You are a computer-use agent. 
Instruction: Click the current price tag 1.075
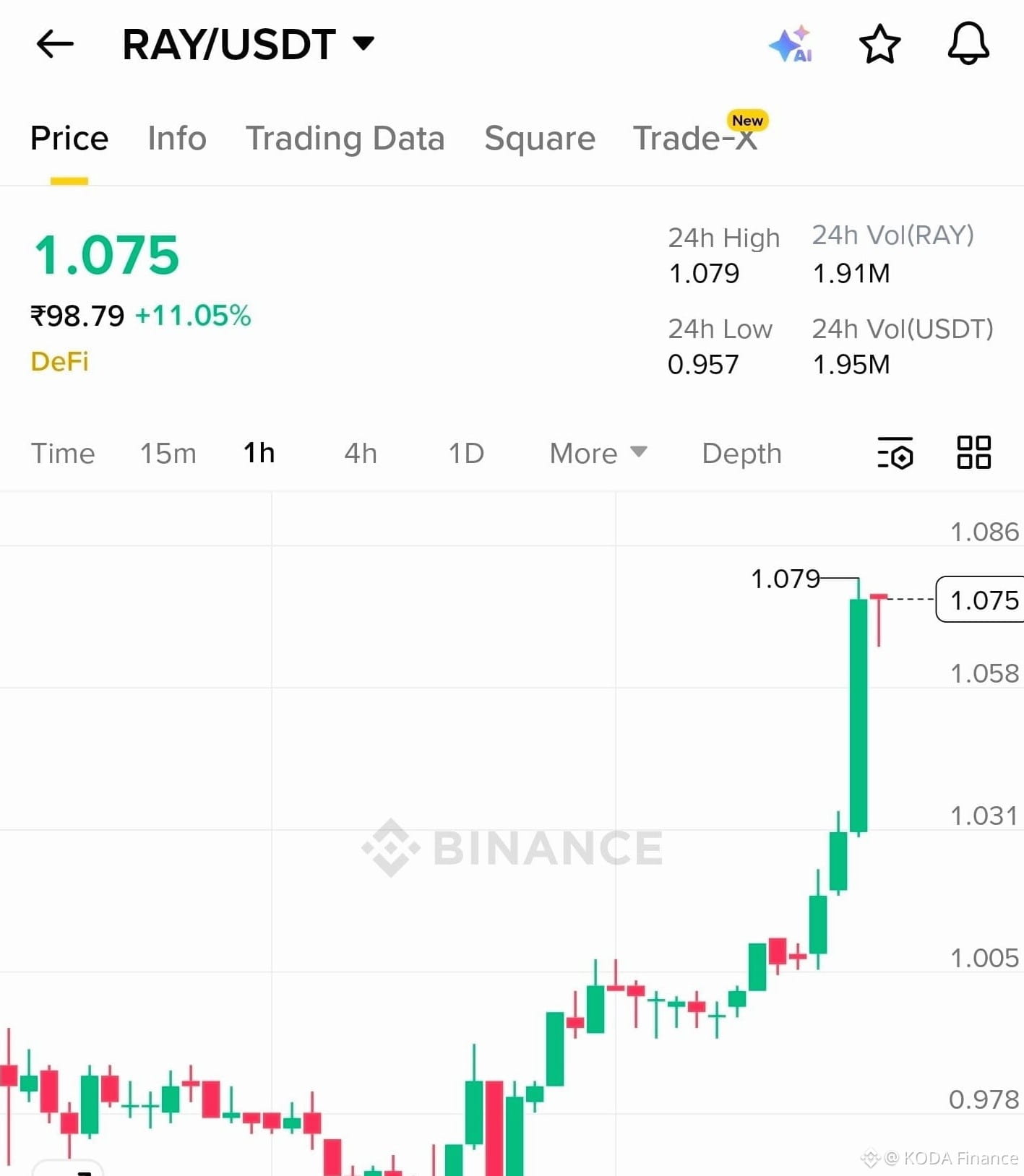pyautogui.click(x=983, y=600)
